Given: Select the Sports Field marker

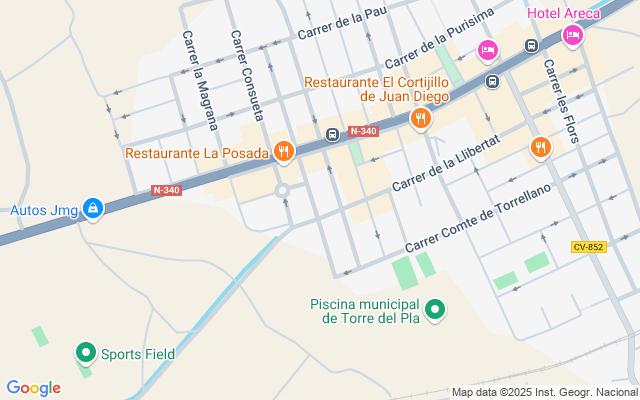Looking at the screenshot, I should [x=86, y=353].
